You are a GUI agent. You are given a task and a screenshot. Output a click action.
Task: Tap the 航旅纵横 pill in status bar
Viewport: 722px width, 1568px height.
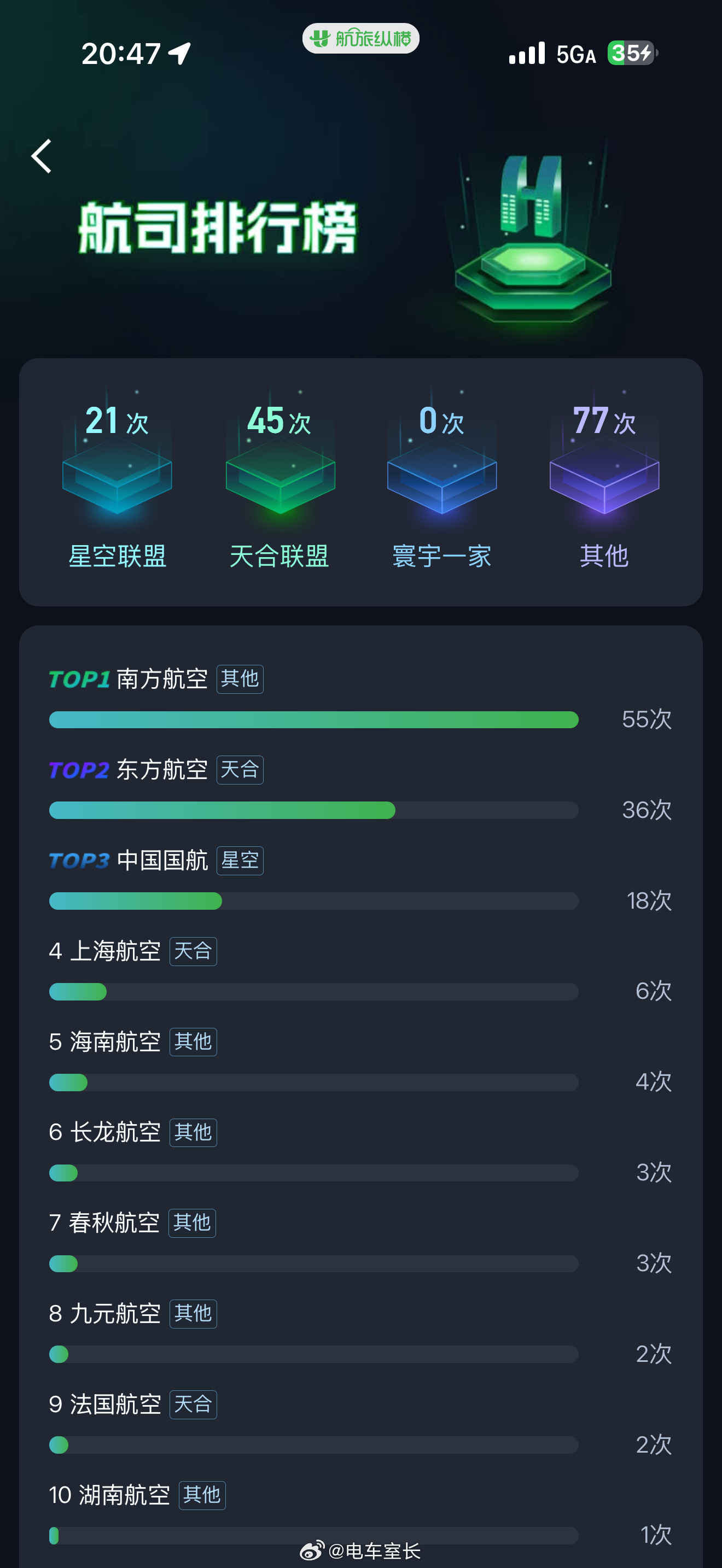[360, 38]
